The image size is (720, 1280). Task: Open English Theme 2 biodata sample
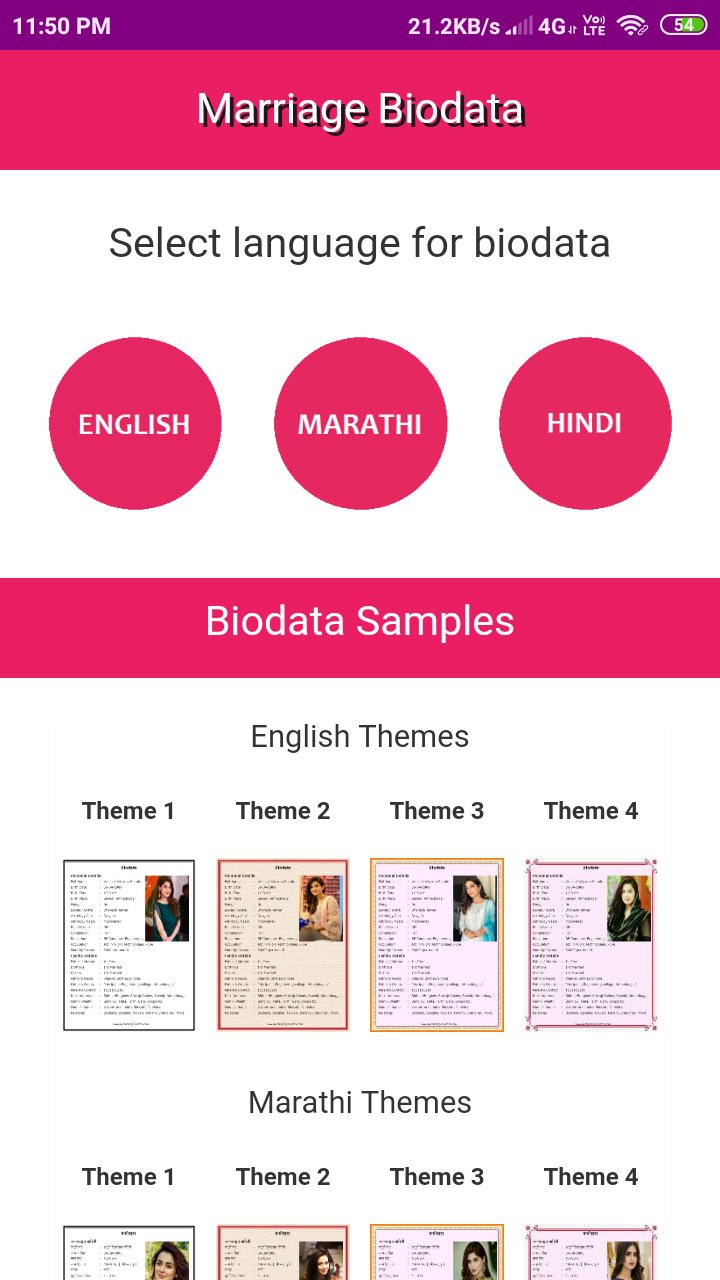point(283,944)
